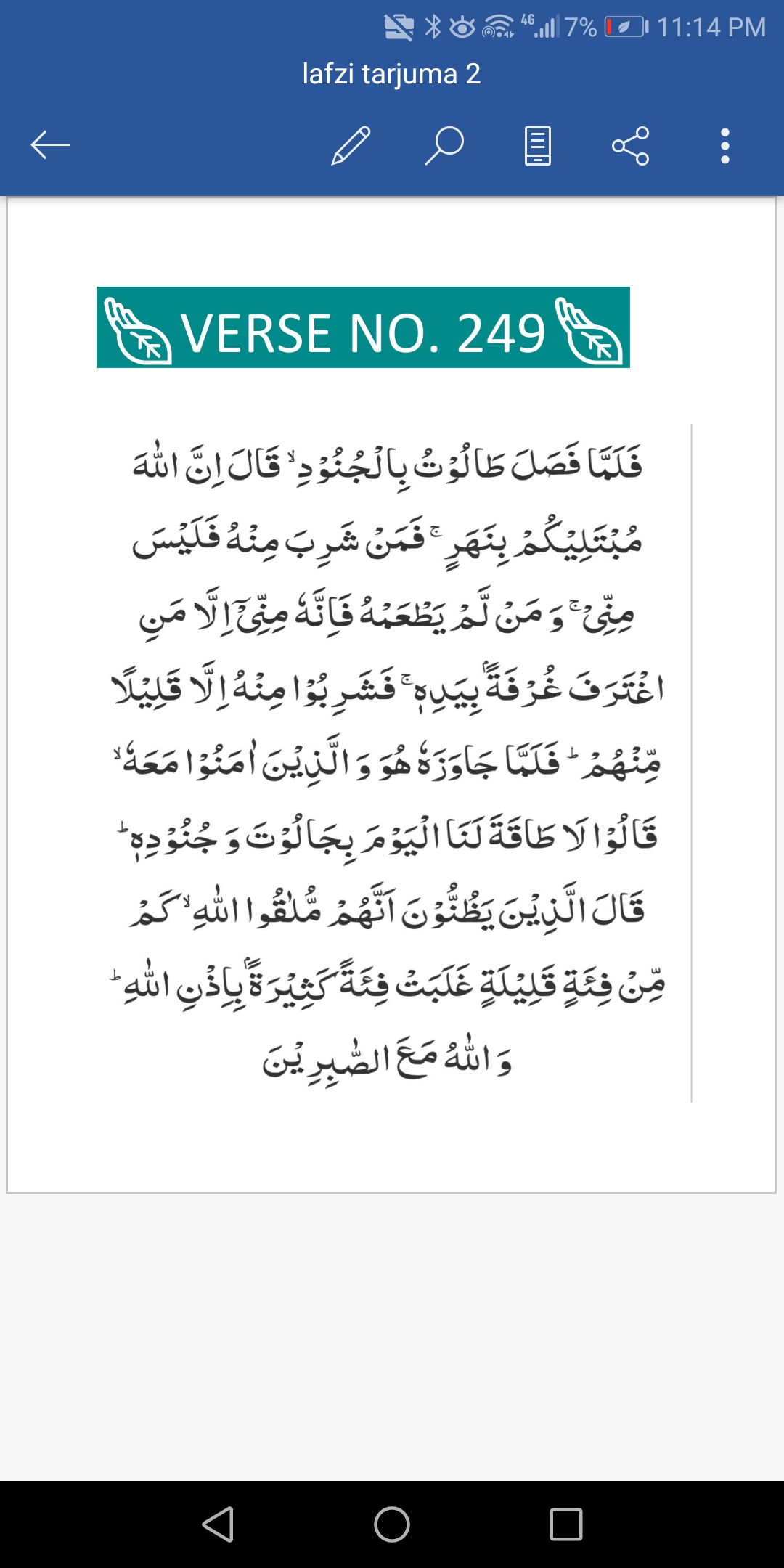784x1568 pixels.
Task: Tap the pencil edit icon
Action: pyautogui.click(x=351, y=145)
